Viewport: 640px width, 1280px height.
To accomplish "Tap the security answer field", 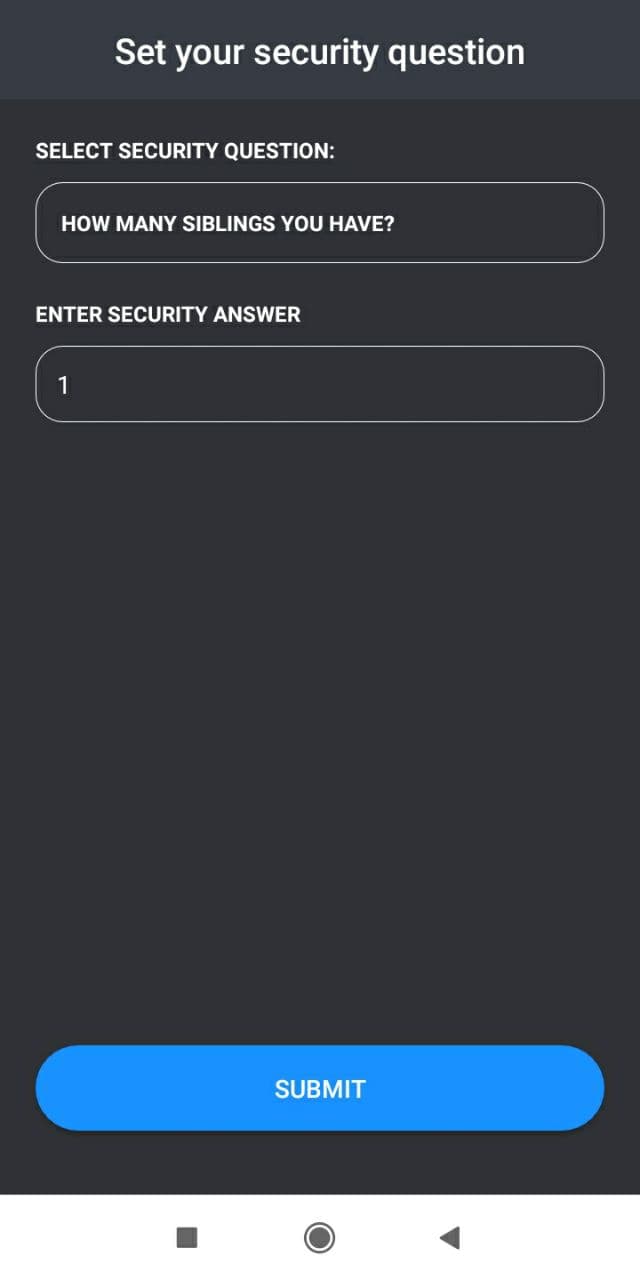I will pyautogui.click(x=320, y=384).
